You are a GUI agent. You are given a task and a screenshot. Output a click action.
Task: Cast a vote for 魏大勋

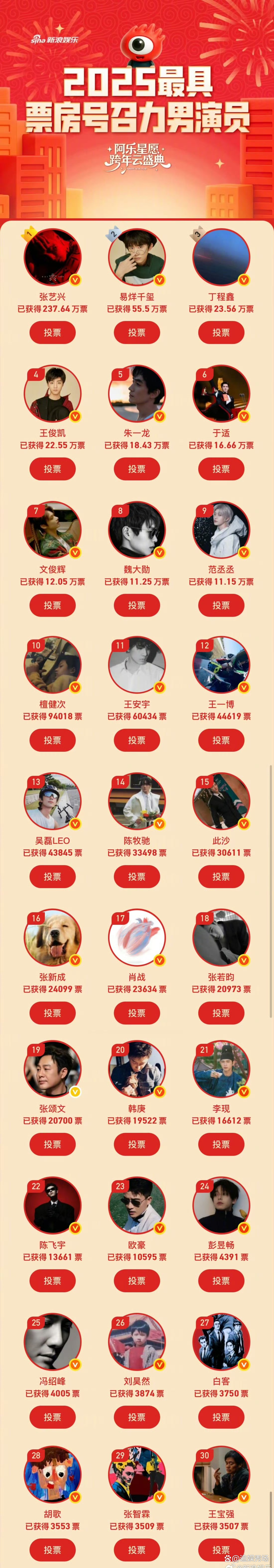click(x=137, y=605)
